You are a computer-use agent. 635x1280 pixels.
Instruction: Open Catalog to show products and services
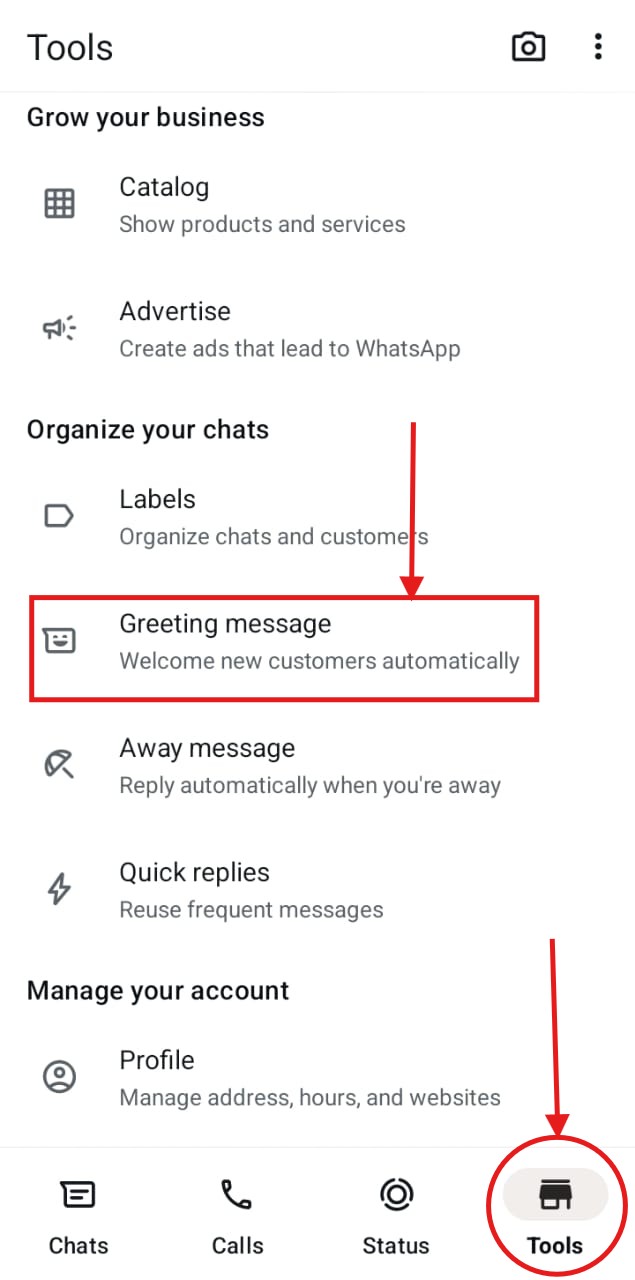pyautogui.click(x=262, y=204)
